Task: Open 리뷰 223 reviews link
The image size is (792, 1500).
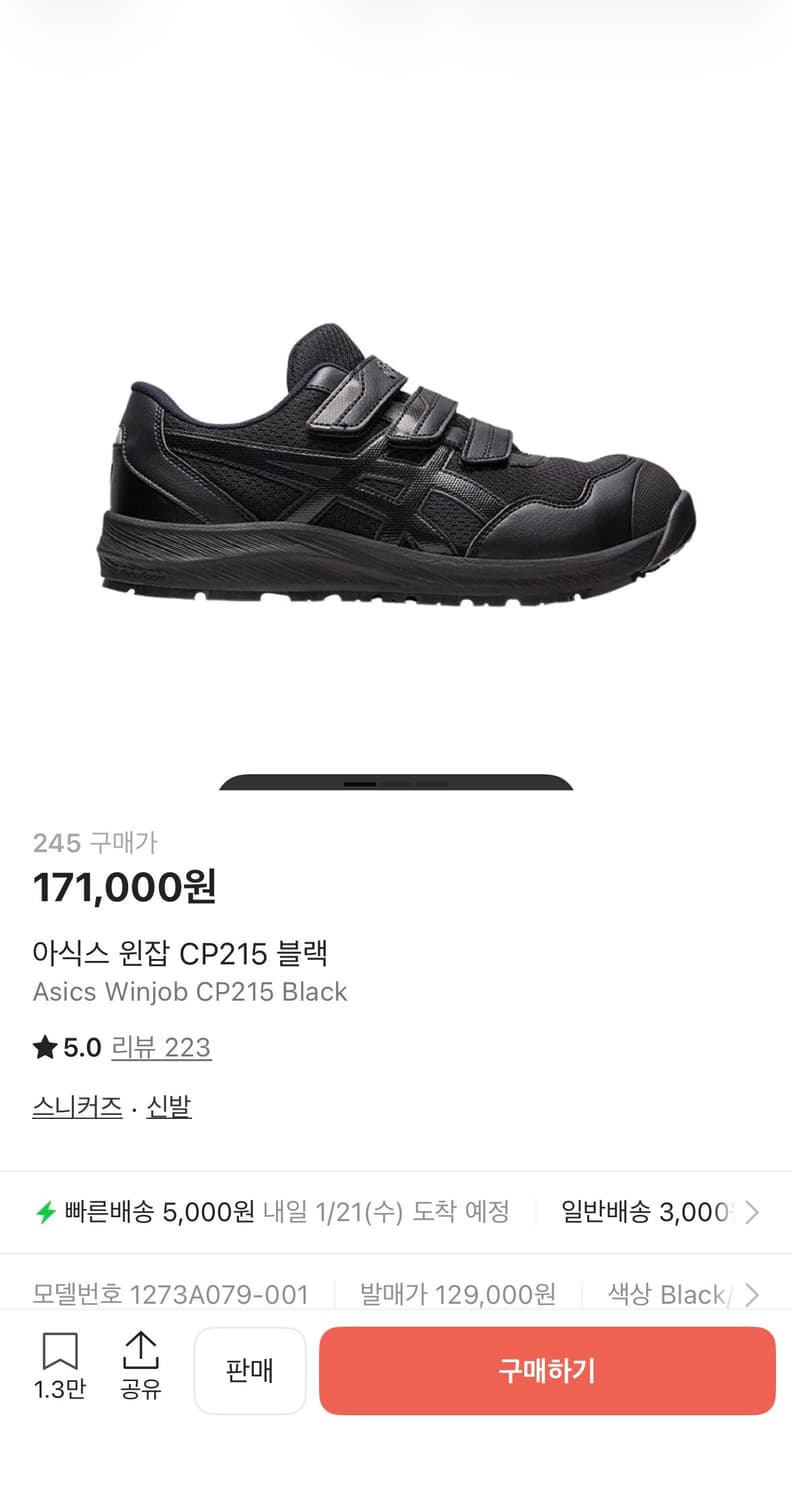Action: [161, 1047]
